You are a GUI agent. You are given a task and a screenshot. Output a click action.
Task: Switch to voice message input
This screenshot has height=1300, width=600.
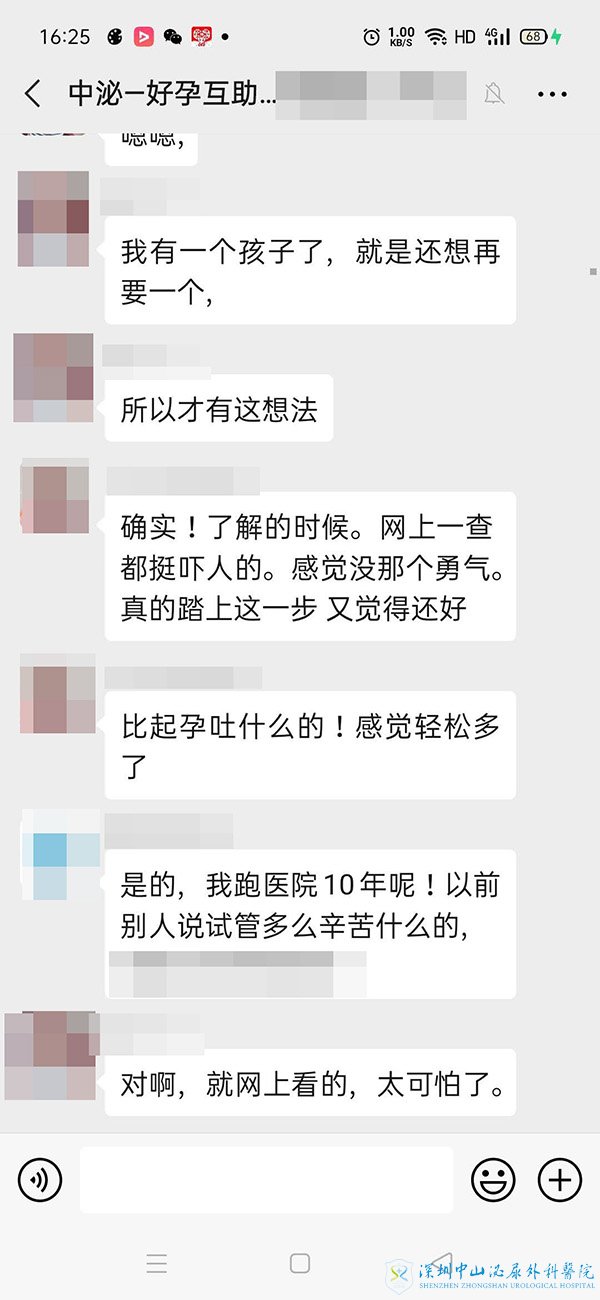click(40, 1181)
